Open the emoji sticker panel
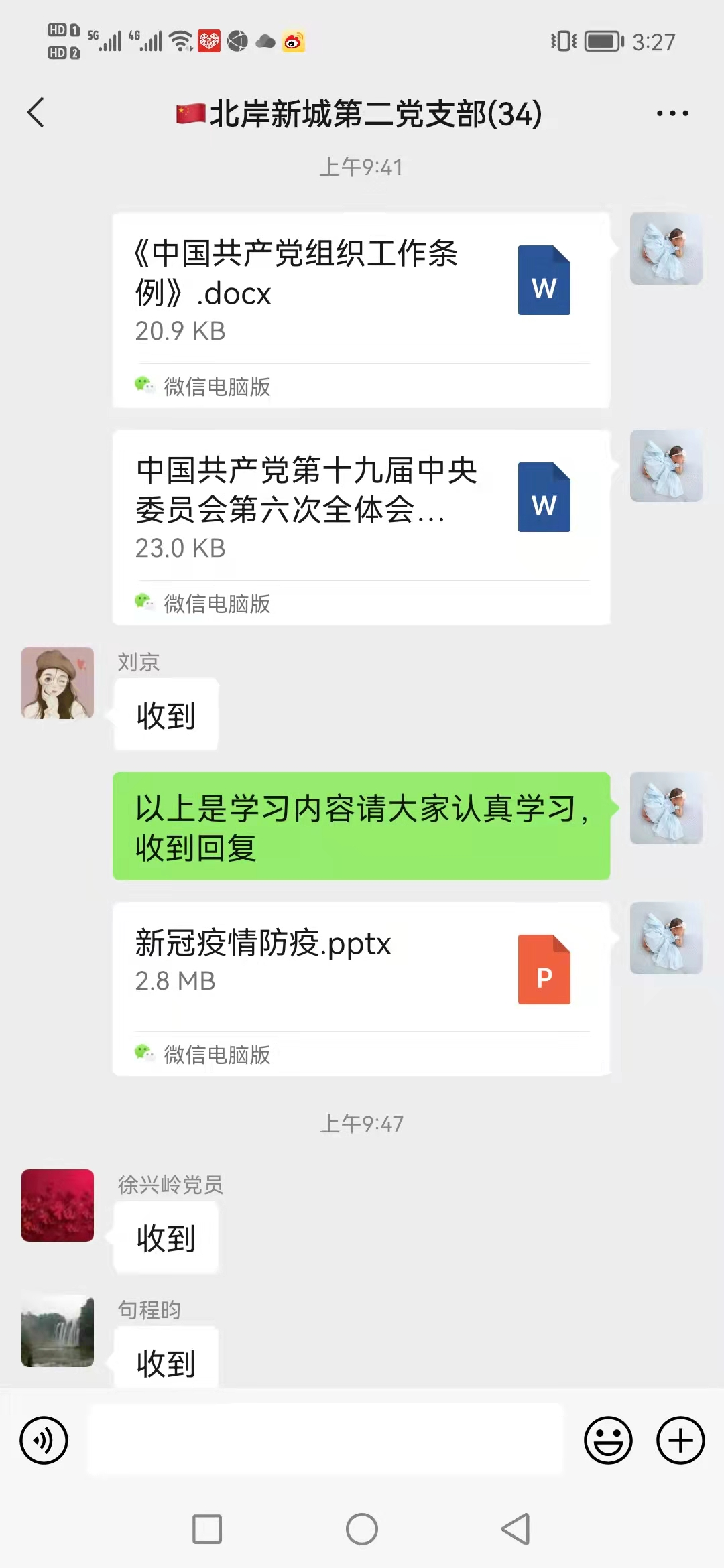This screenshot has width=724, height=1568. [608, 1440]
